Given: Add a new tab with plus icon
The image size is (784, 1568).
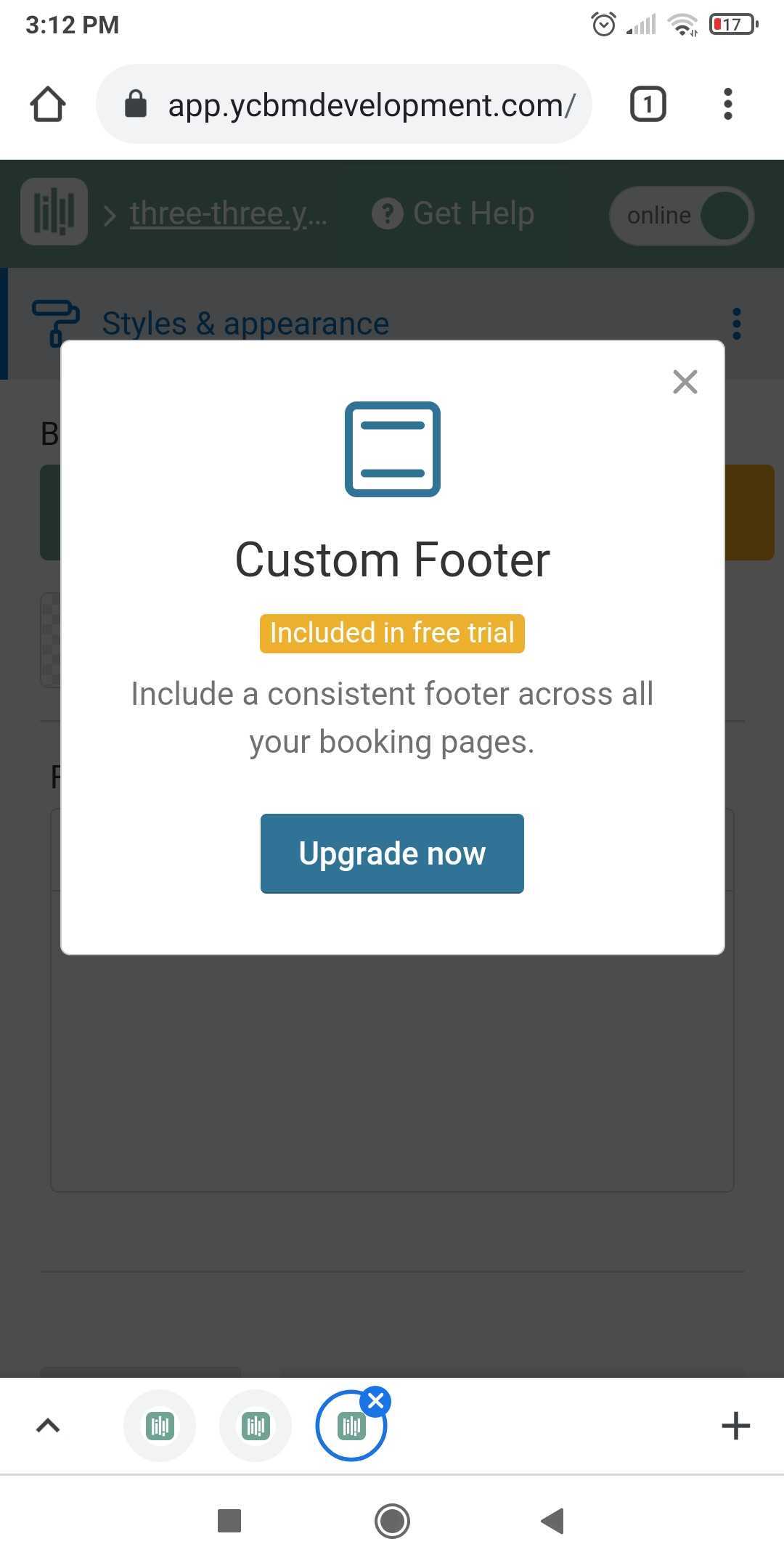Looking at the screenshot, I should (x=735, y=1426).
